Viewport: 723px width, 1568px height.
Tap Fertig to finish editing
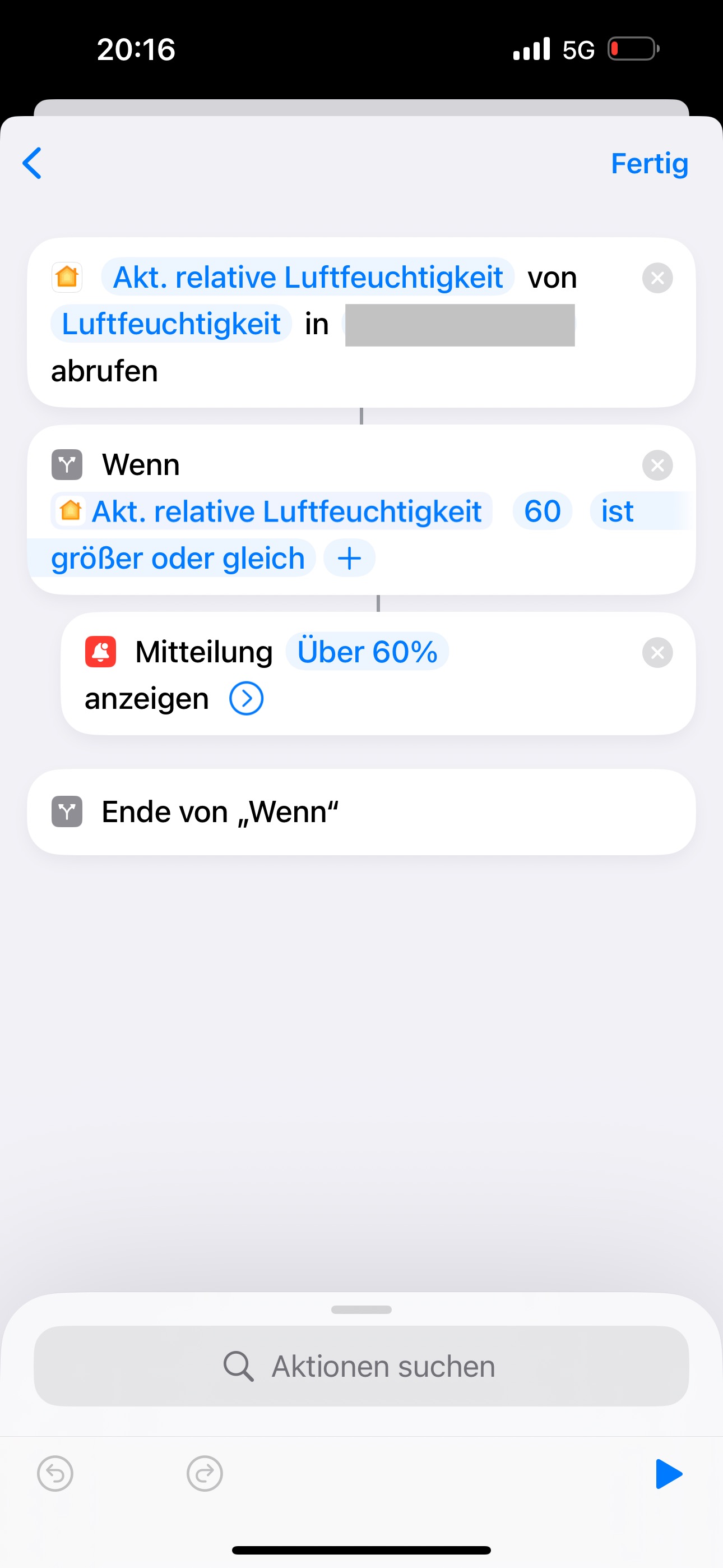(649, 163)
